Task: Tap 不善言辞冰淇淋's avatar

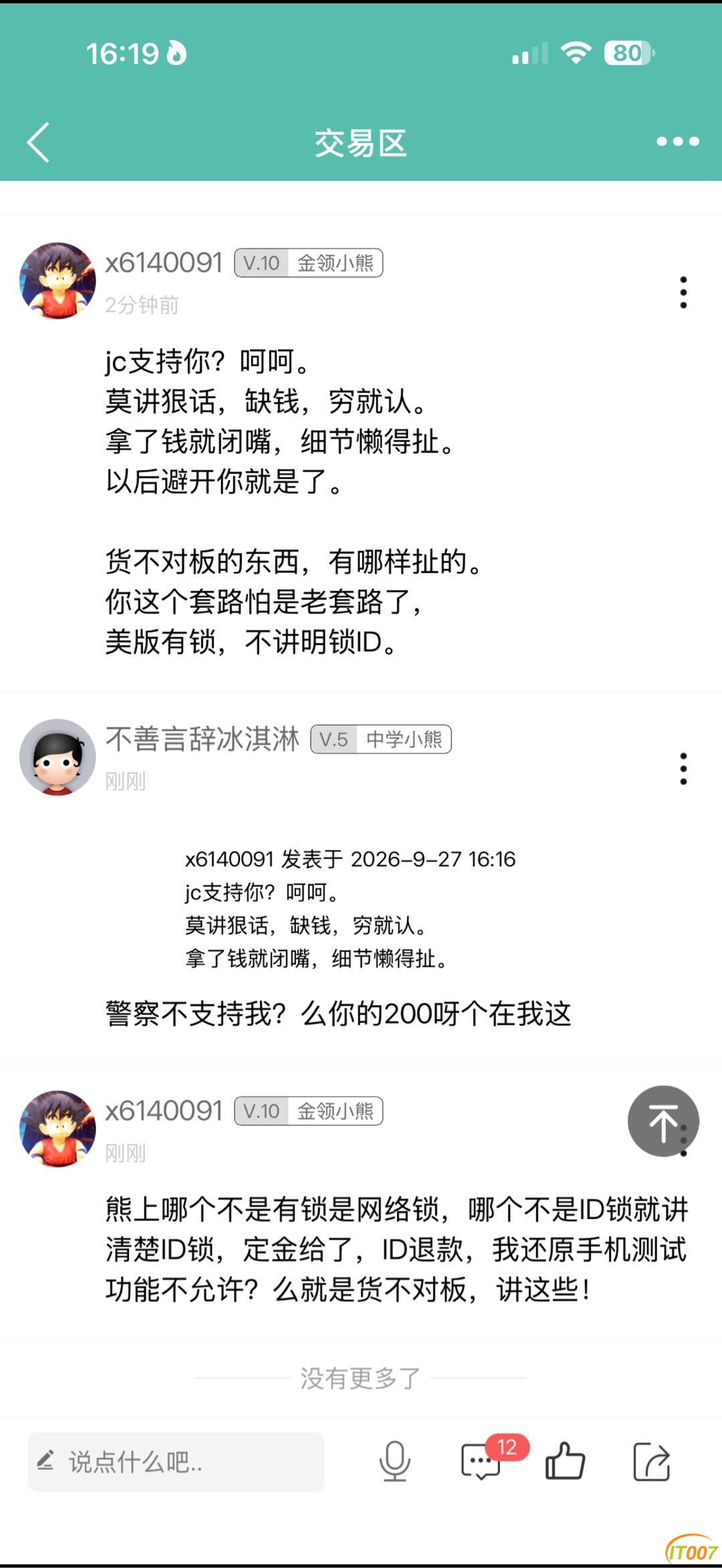Action: 57,757
